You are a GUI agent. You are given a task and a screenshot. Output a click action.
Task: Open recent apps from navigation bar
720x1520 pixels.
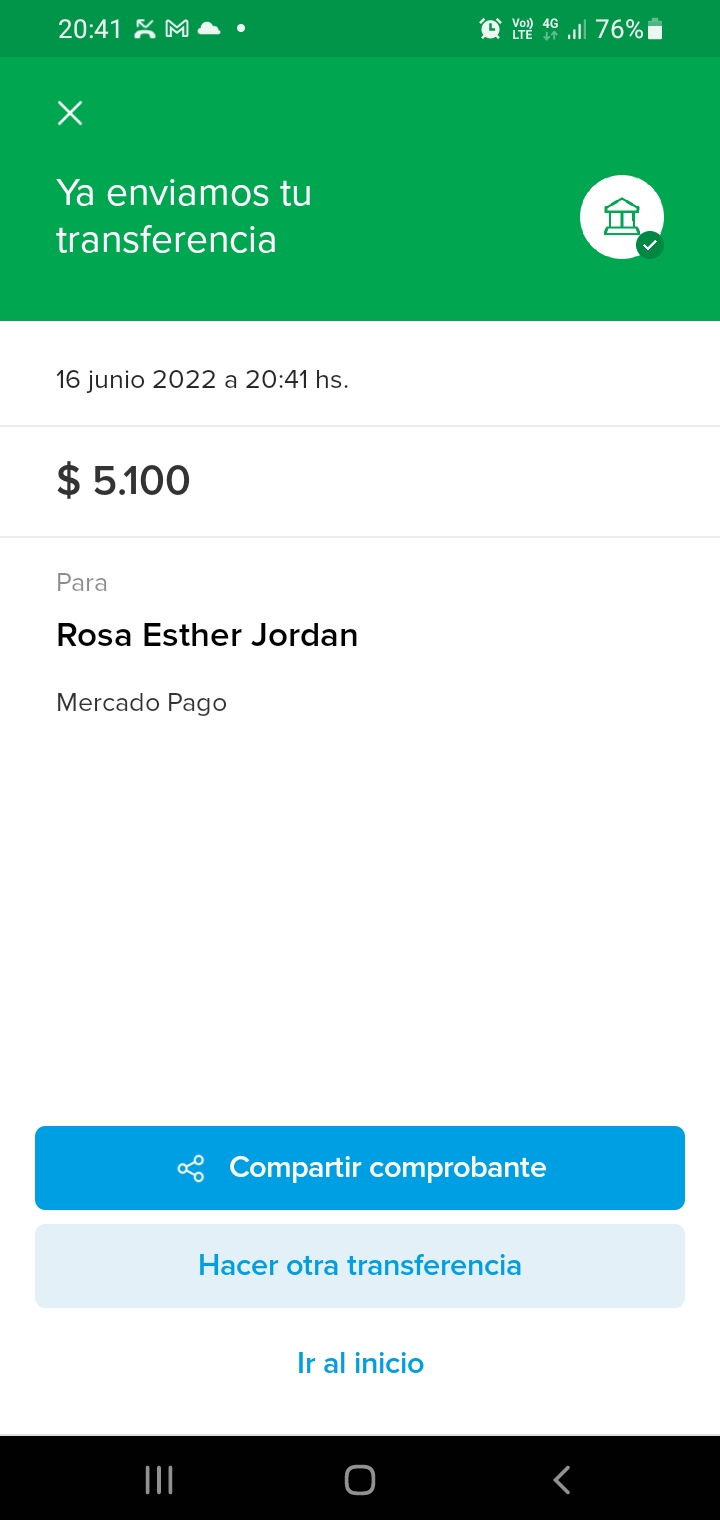pyautogui.click(x=159, y=1479)
